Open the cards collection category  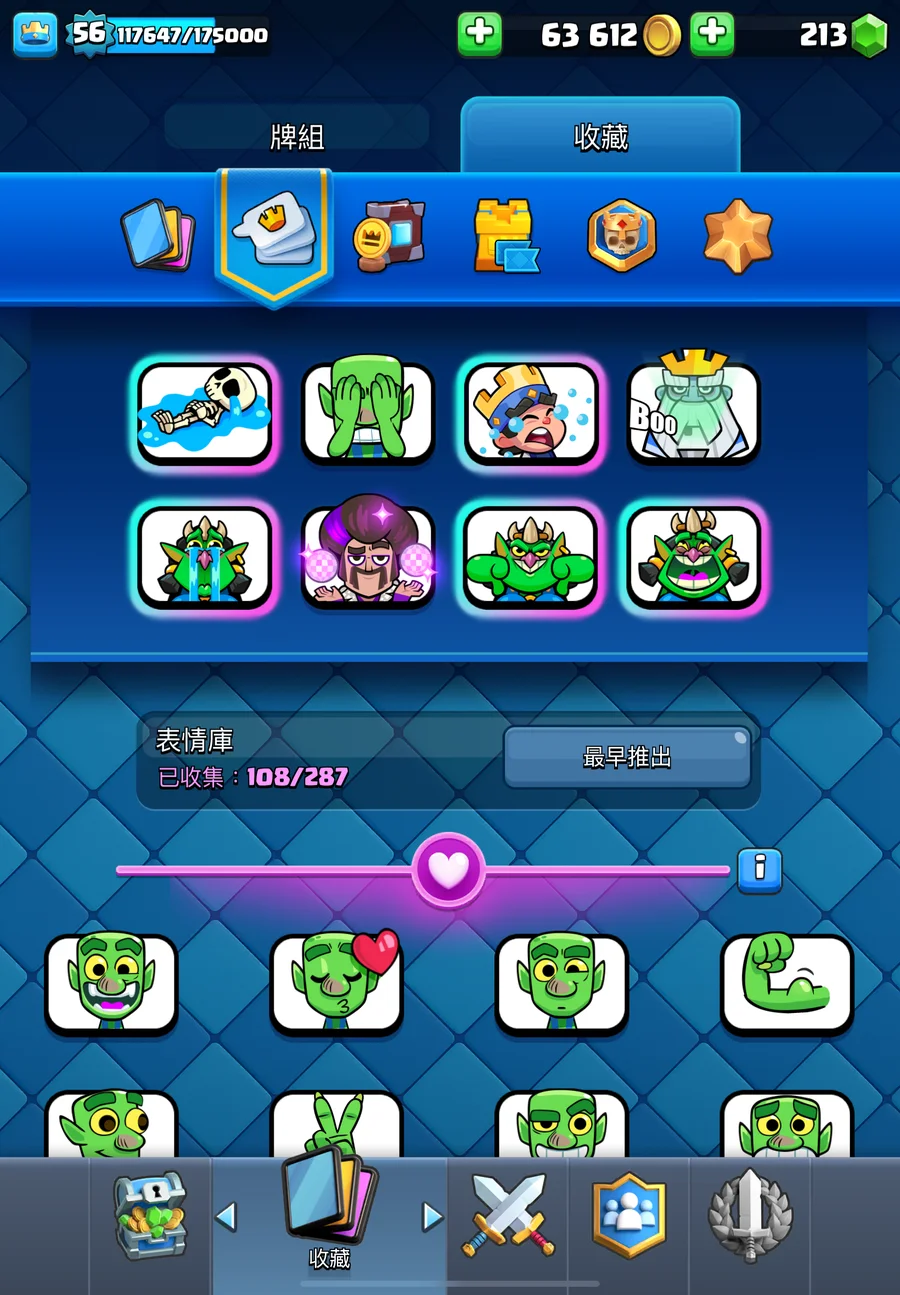[157, 235]
